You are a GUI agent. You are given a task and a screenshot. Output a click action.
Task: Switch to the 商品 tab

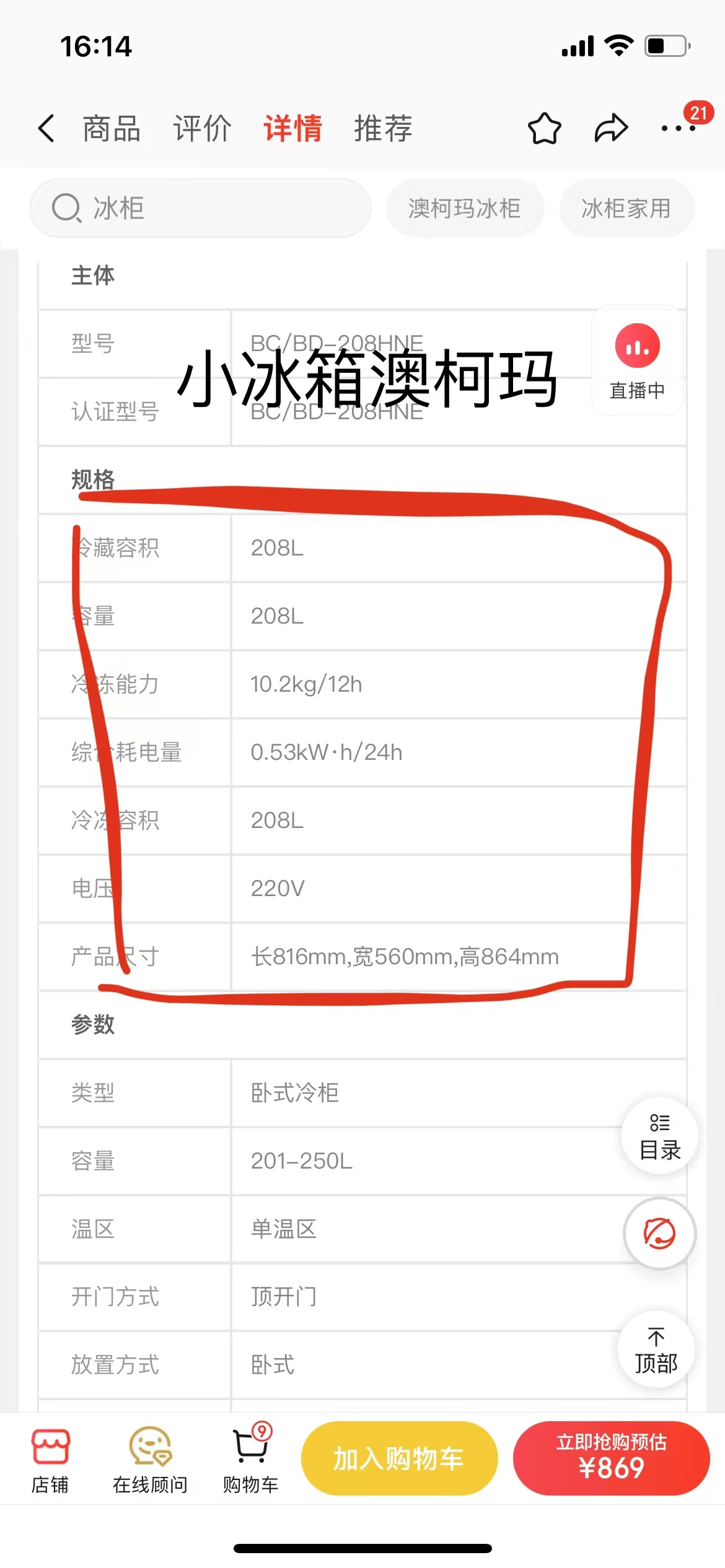112,128
